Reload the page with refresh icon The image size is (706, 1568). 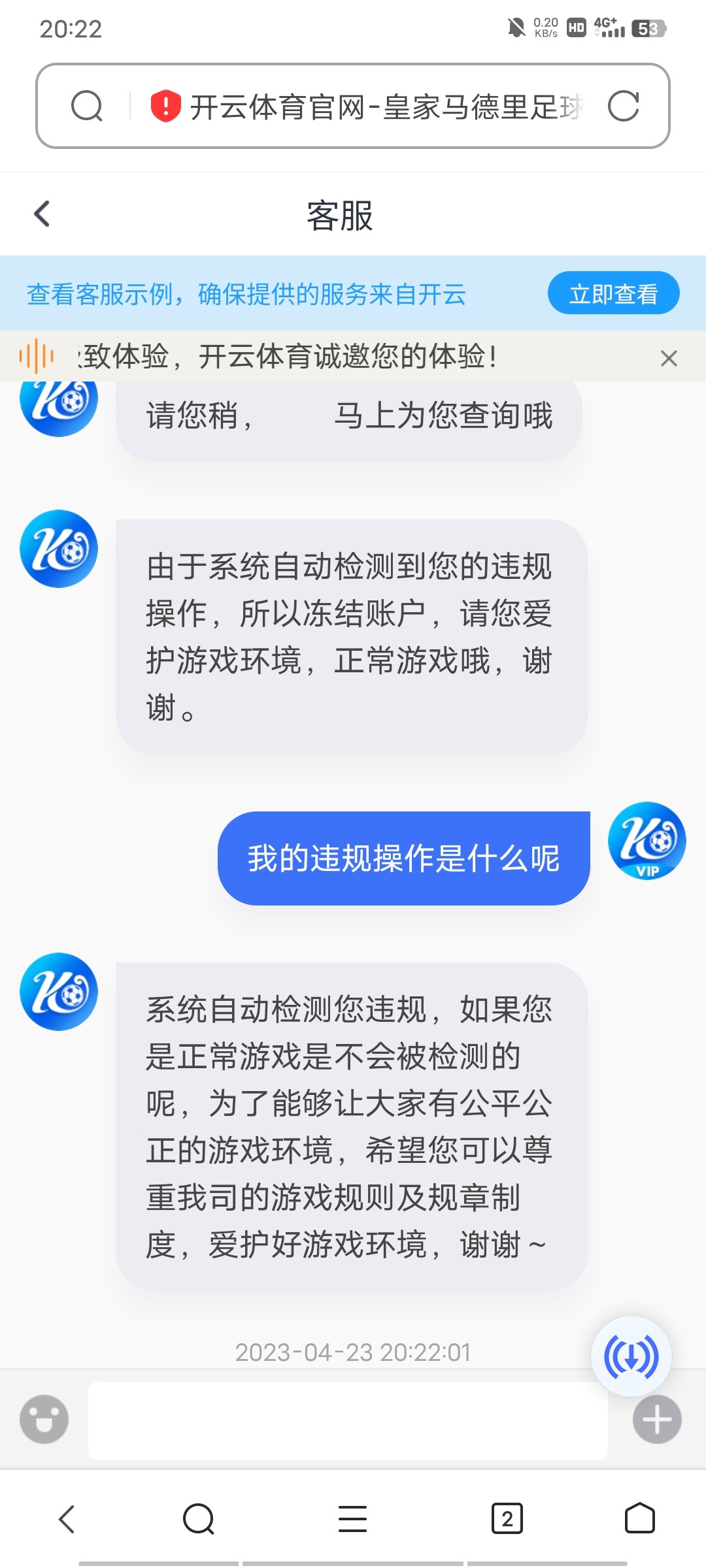623,106
